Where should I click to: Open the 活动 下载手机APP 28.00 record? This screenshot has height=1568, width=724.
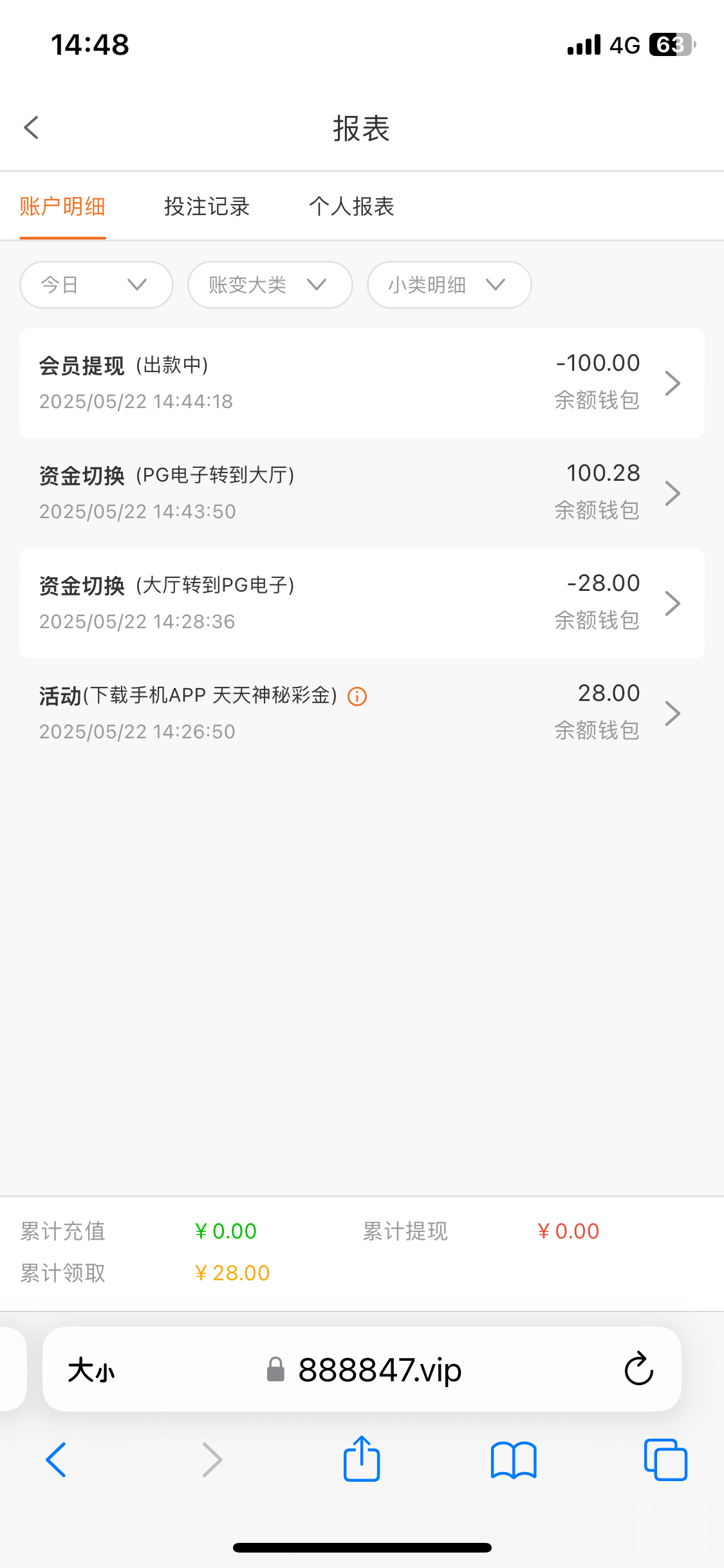(x=362, y=713)
